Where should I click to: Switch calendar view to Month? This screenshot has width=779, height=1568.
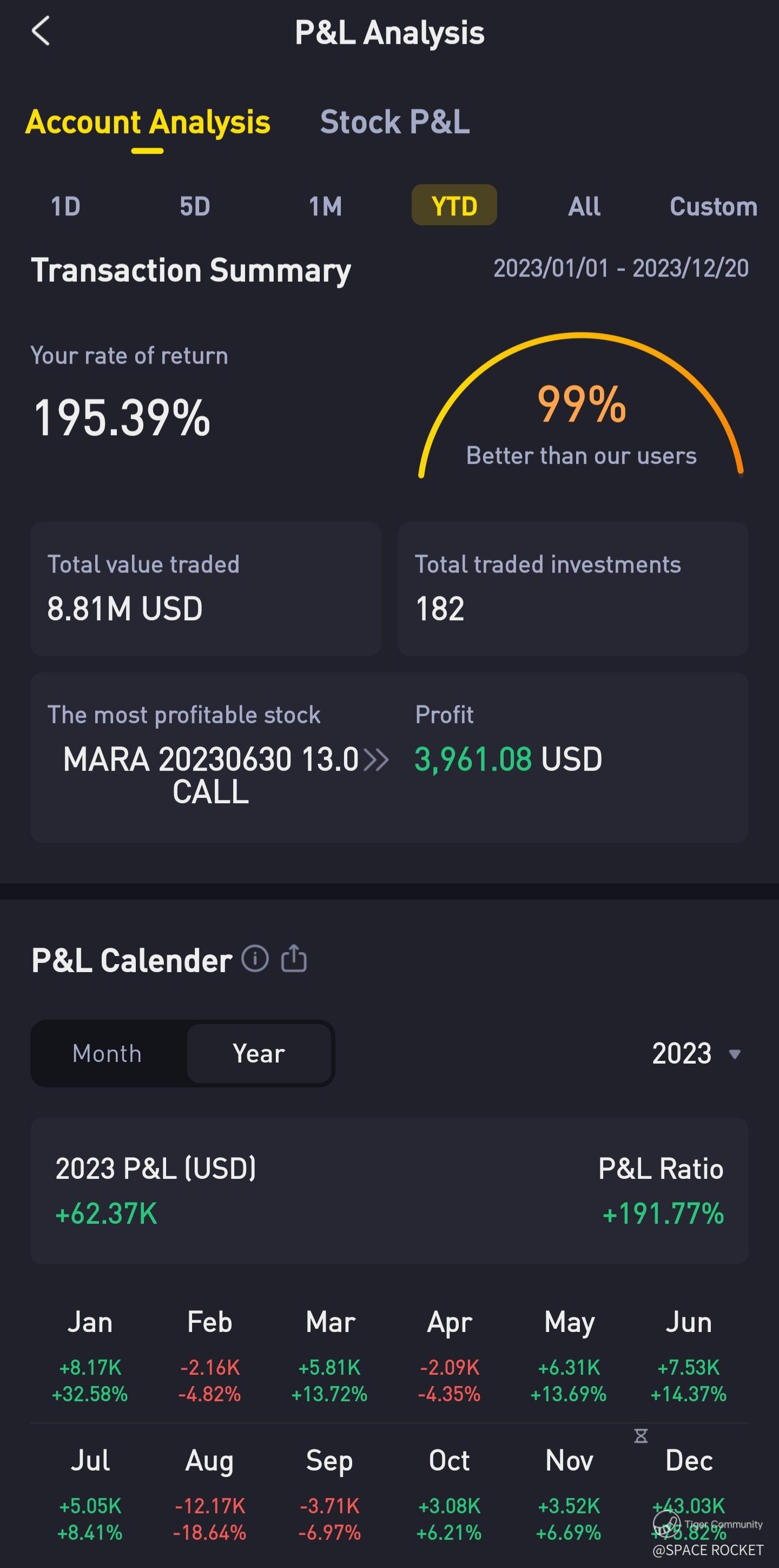[107, 1053]
